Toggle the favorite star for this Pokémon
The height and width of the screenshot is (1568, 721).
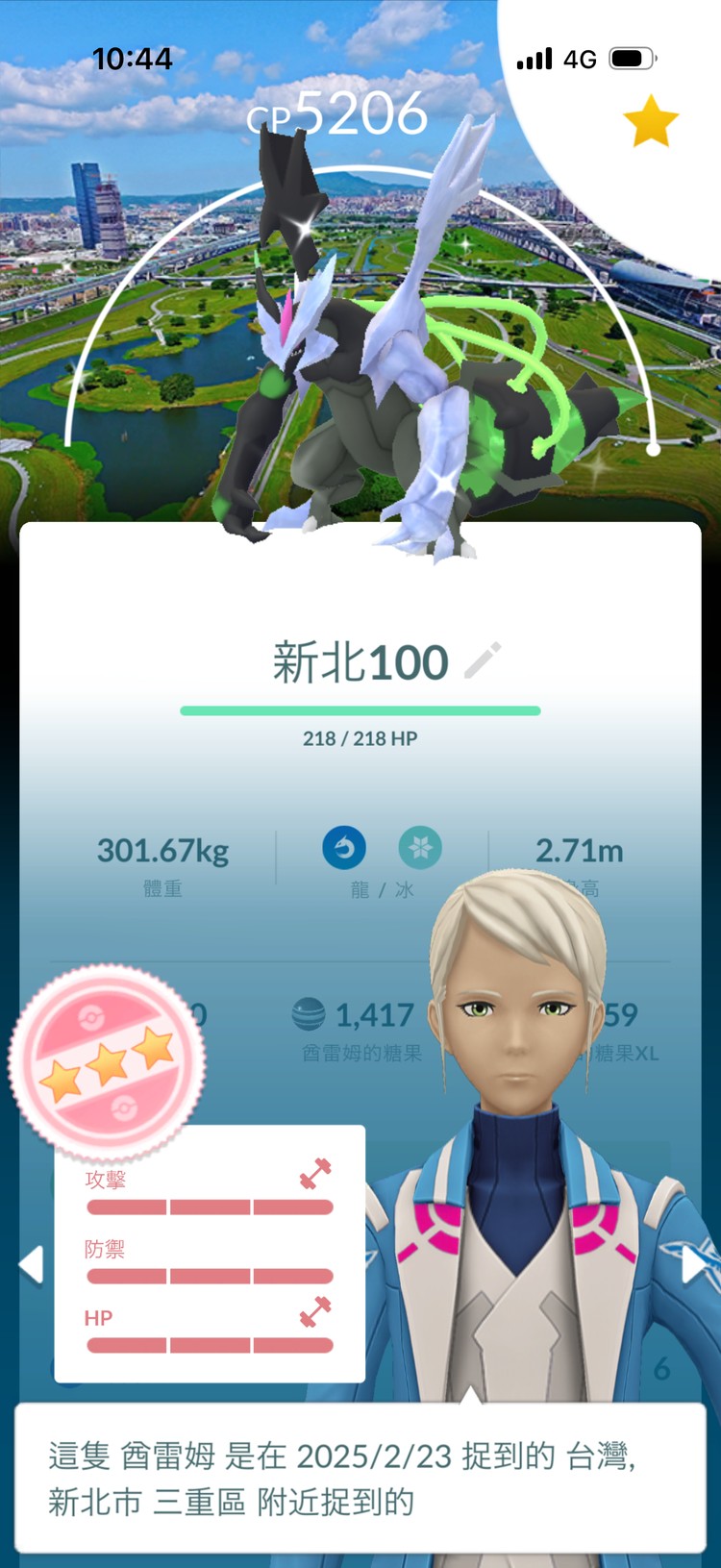point(651,121)
